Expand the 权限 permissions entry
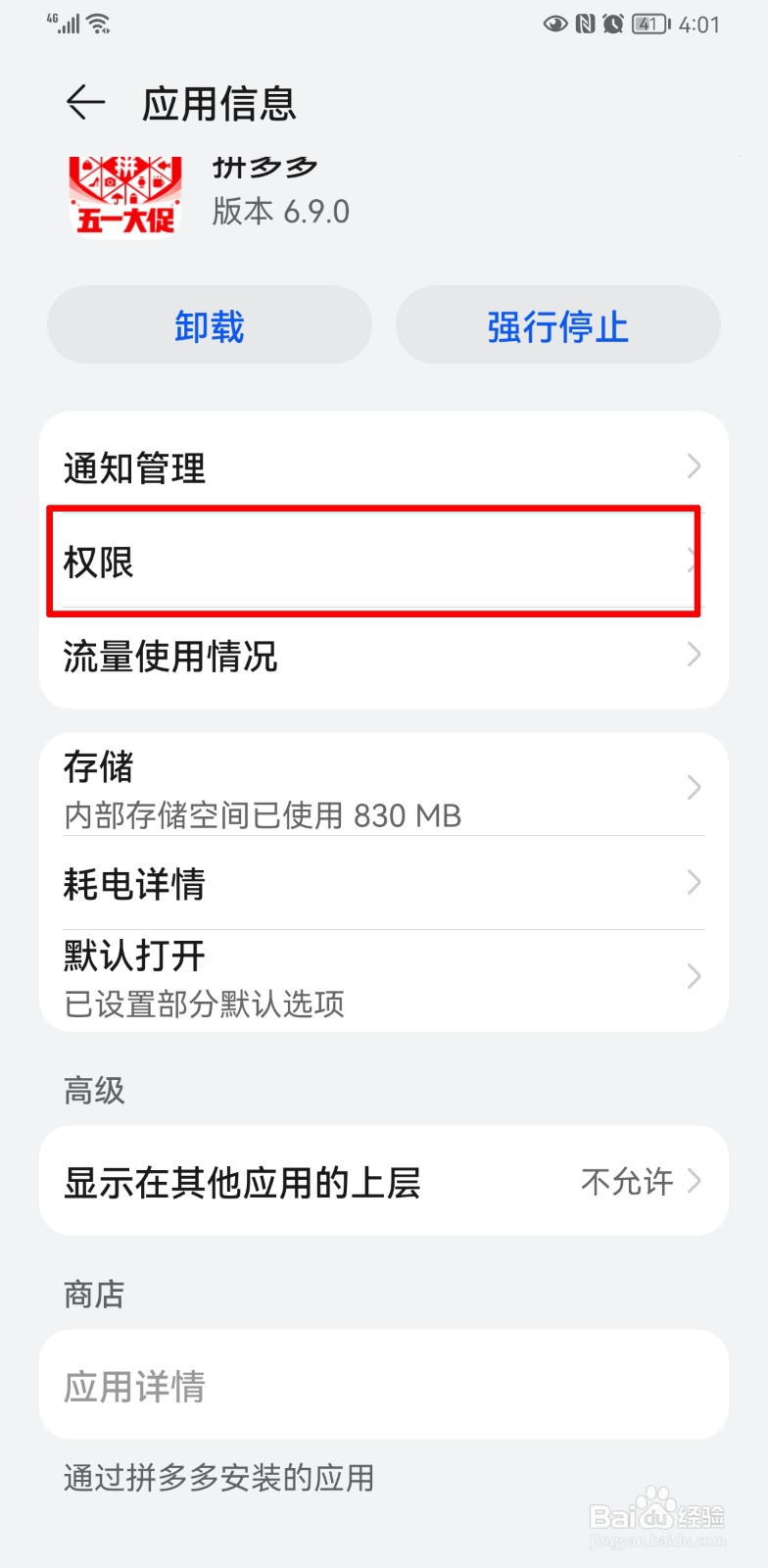768x1568 pixels. coord(382,562)
